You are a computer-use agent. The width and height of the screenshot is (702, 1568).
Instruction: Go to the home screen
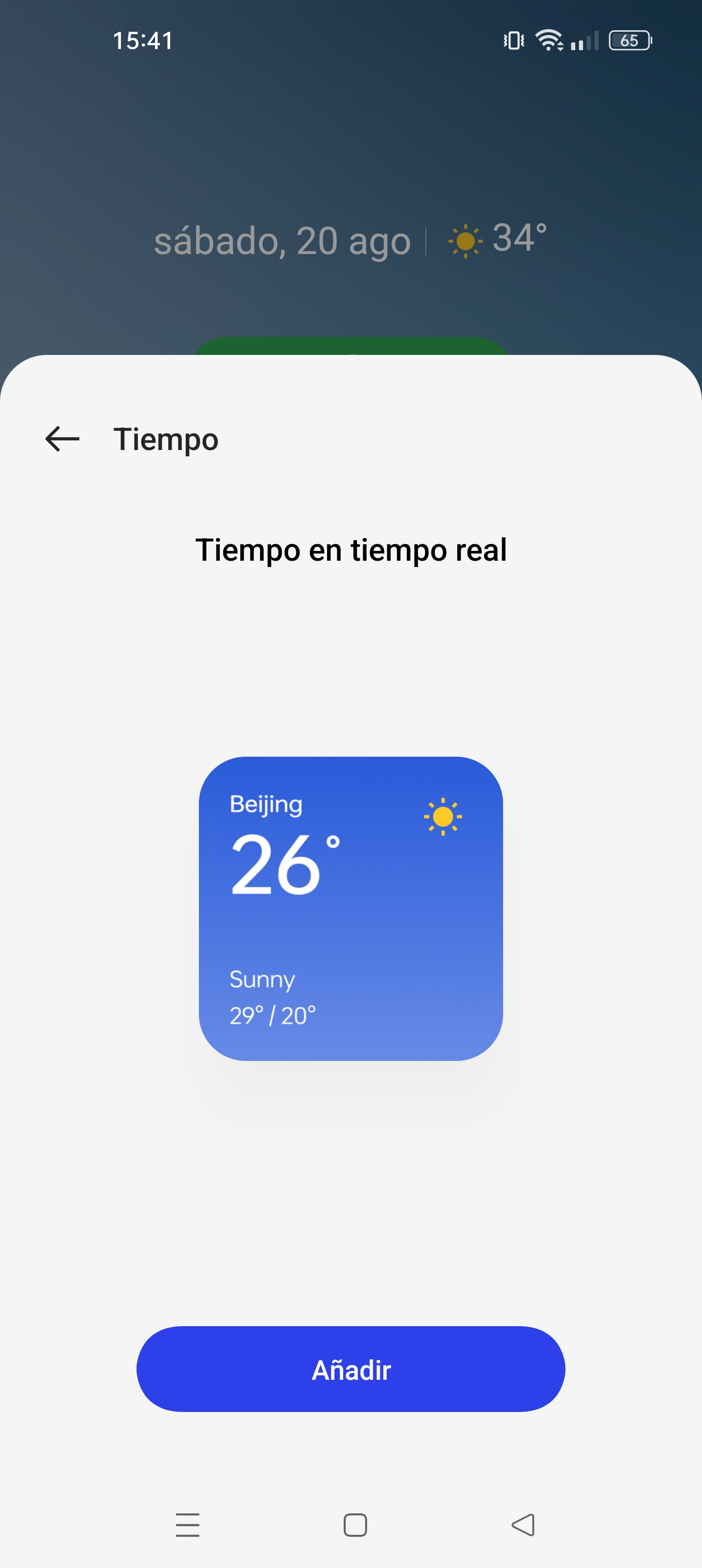[355, 1525]
